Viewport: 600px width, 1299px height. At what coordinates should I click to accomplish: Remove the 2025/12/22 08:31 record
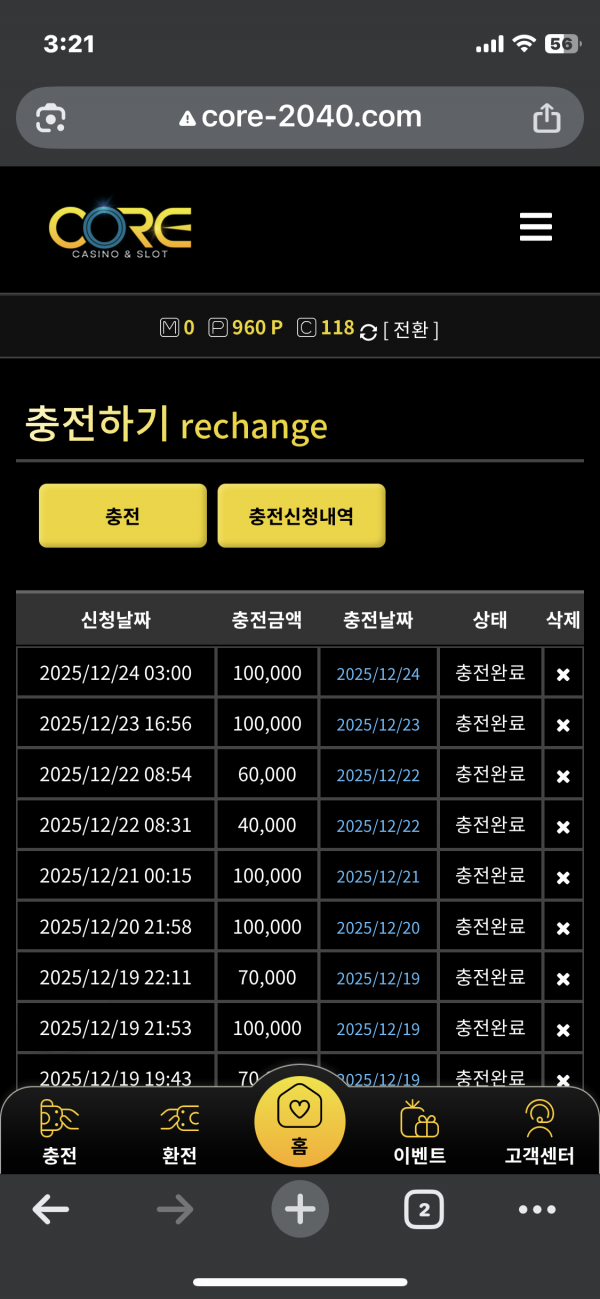(x=563, y=827)
